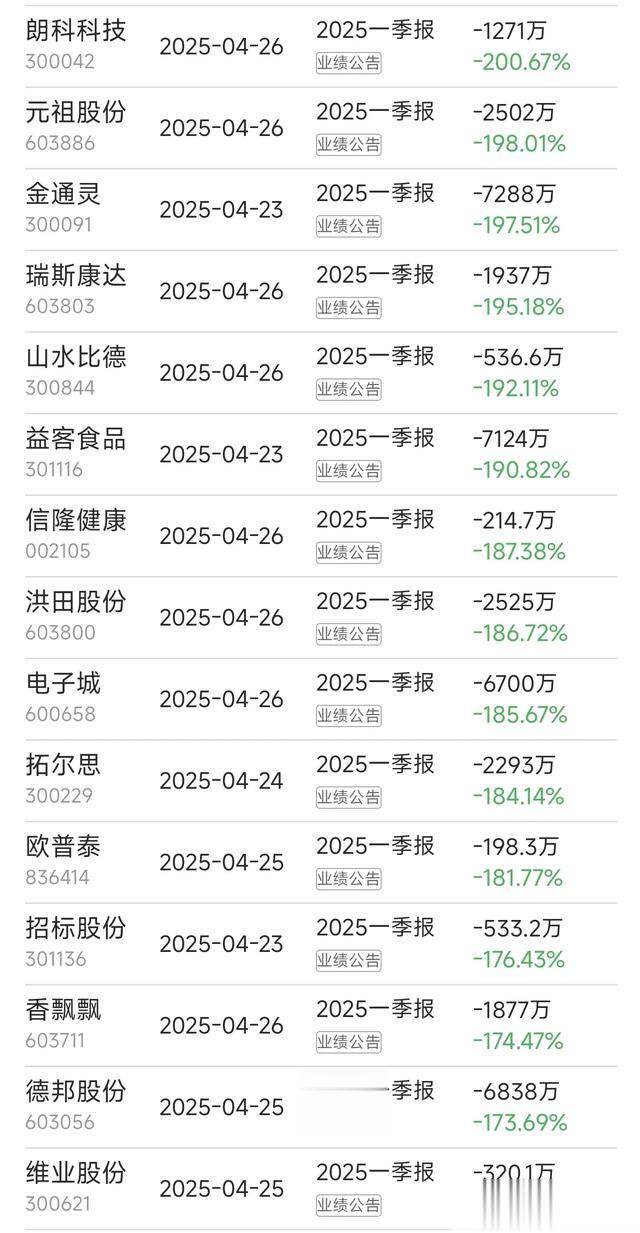This screenshot has width=640, height=1233.
Task: Select the 信隆健康 002105 row
Action: (320, 536)
